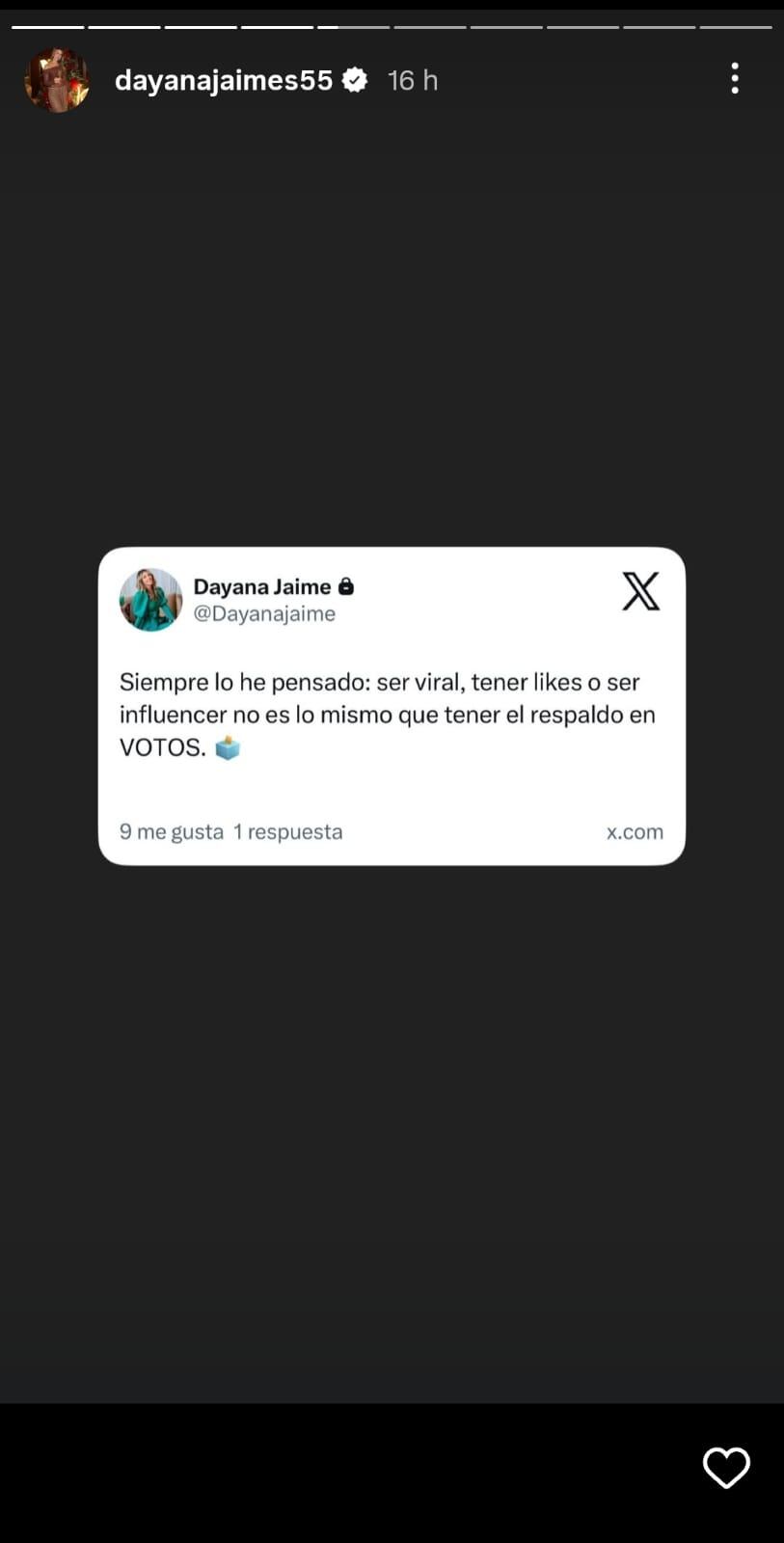
Task: Open dayanajaimes55's profile picture
Action: pos(57,80)
